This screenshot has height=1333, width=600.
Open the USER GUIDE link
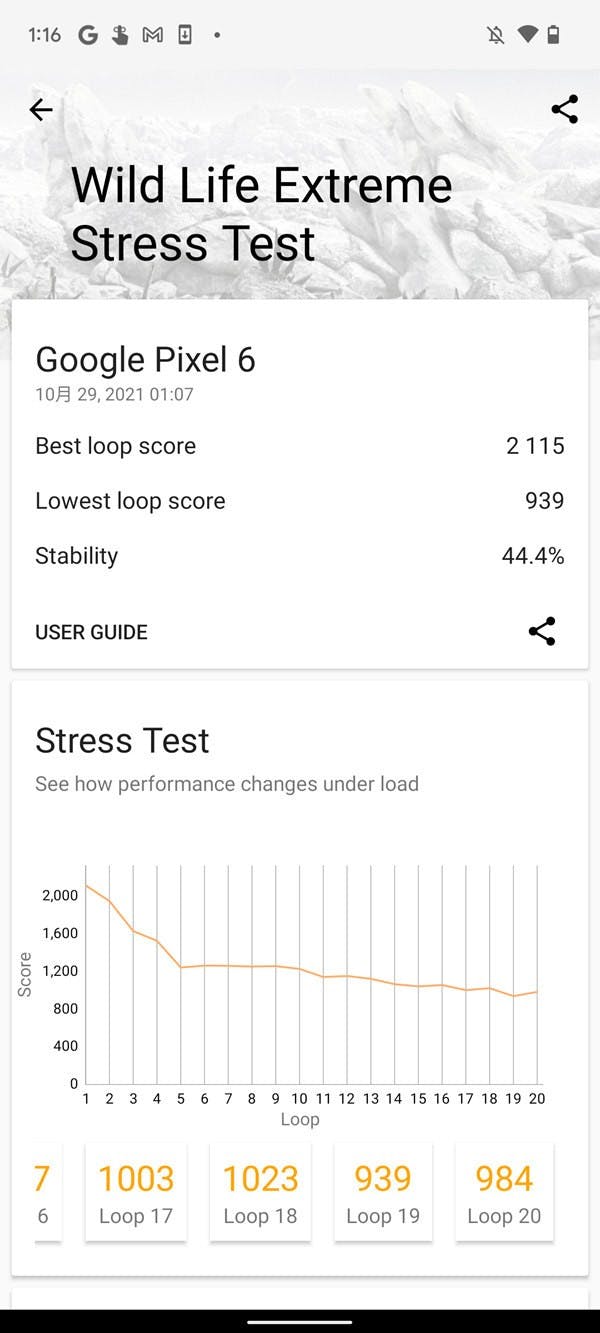coord(91,632)
